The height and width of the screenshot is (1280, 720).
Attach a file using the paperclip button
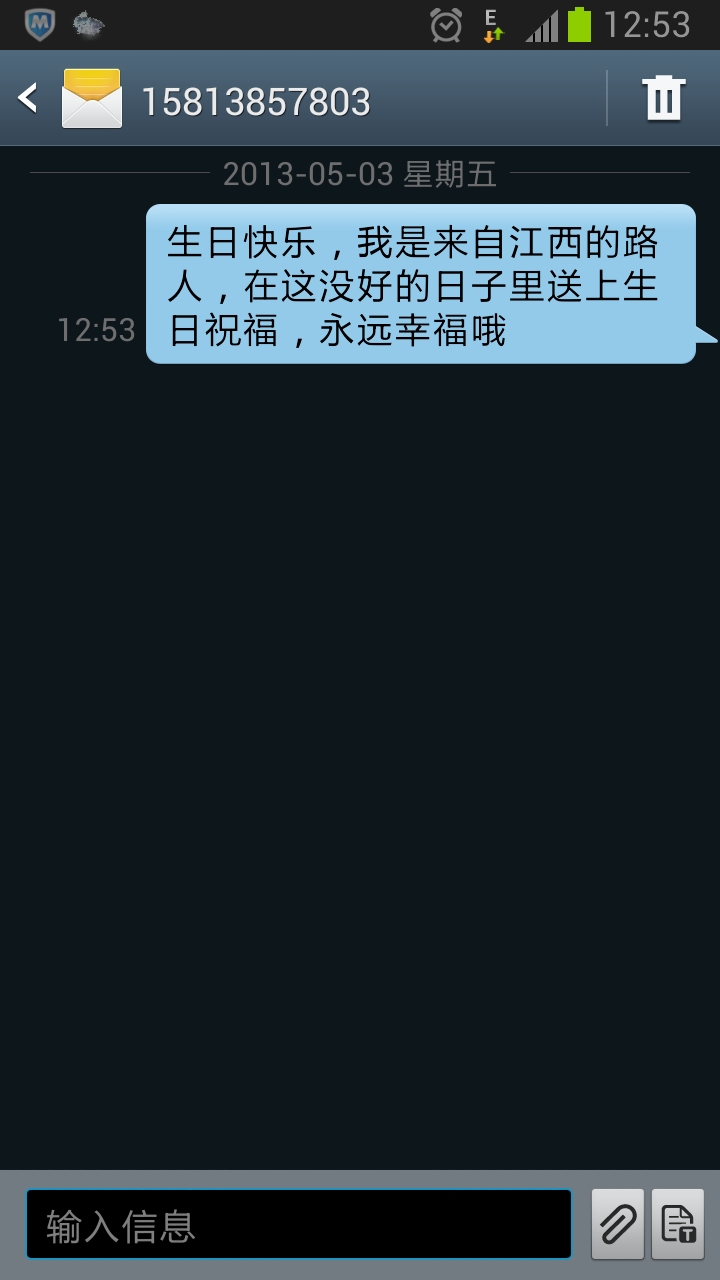click(x=618, y=1224)
